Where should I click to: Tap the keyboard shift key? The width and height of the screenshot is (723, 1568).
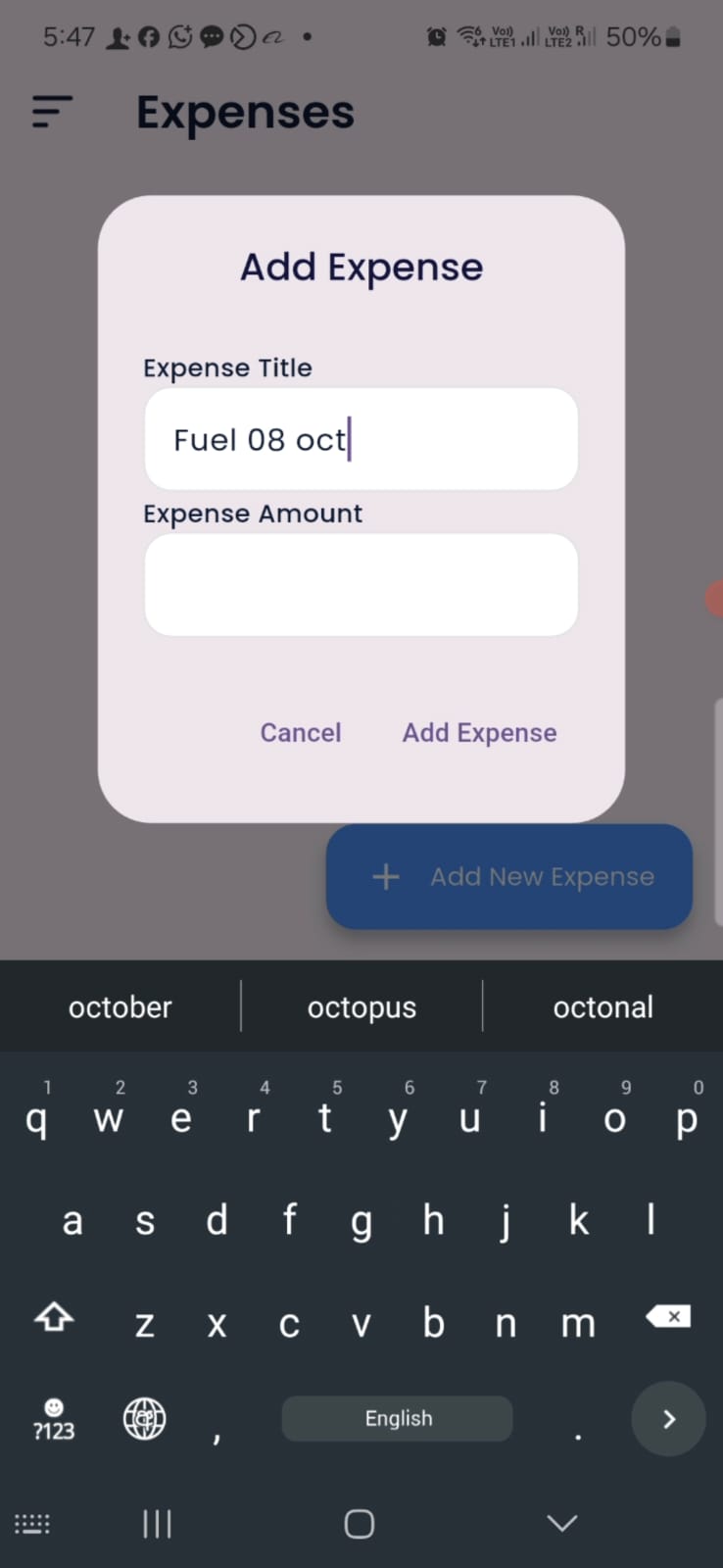pyautogui.click(x=54, y=1317)
